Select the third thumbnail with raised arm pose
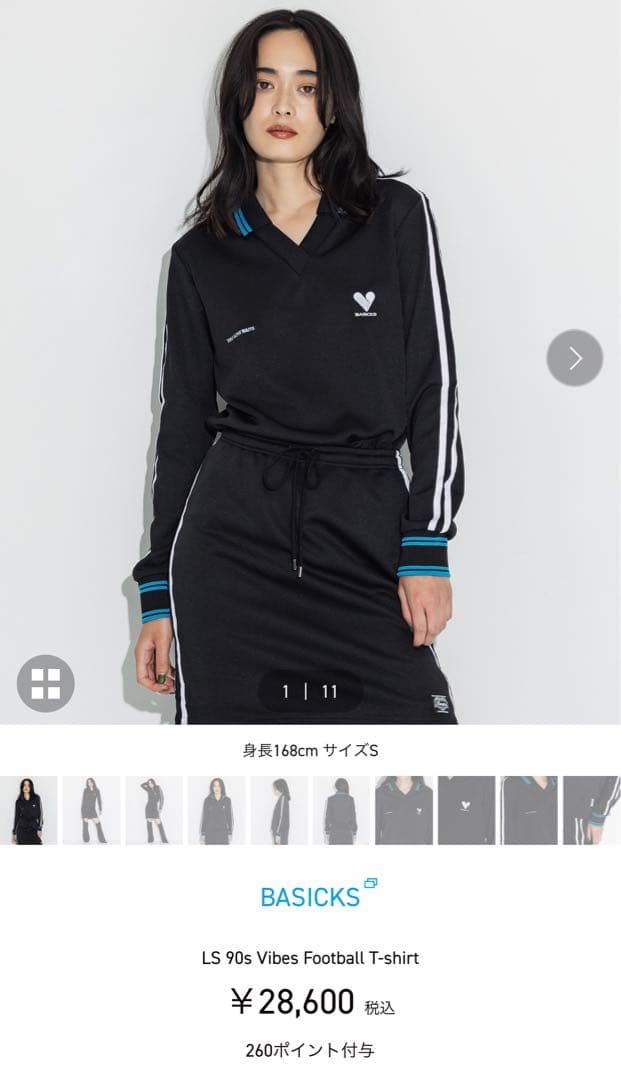This screenshot has width=621, height=1080. [153, 811]
